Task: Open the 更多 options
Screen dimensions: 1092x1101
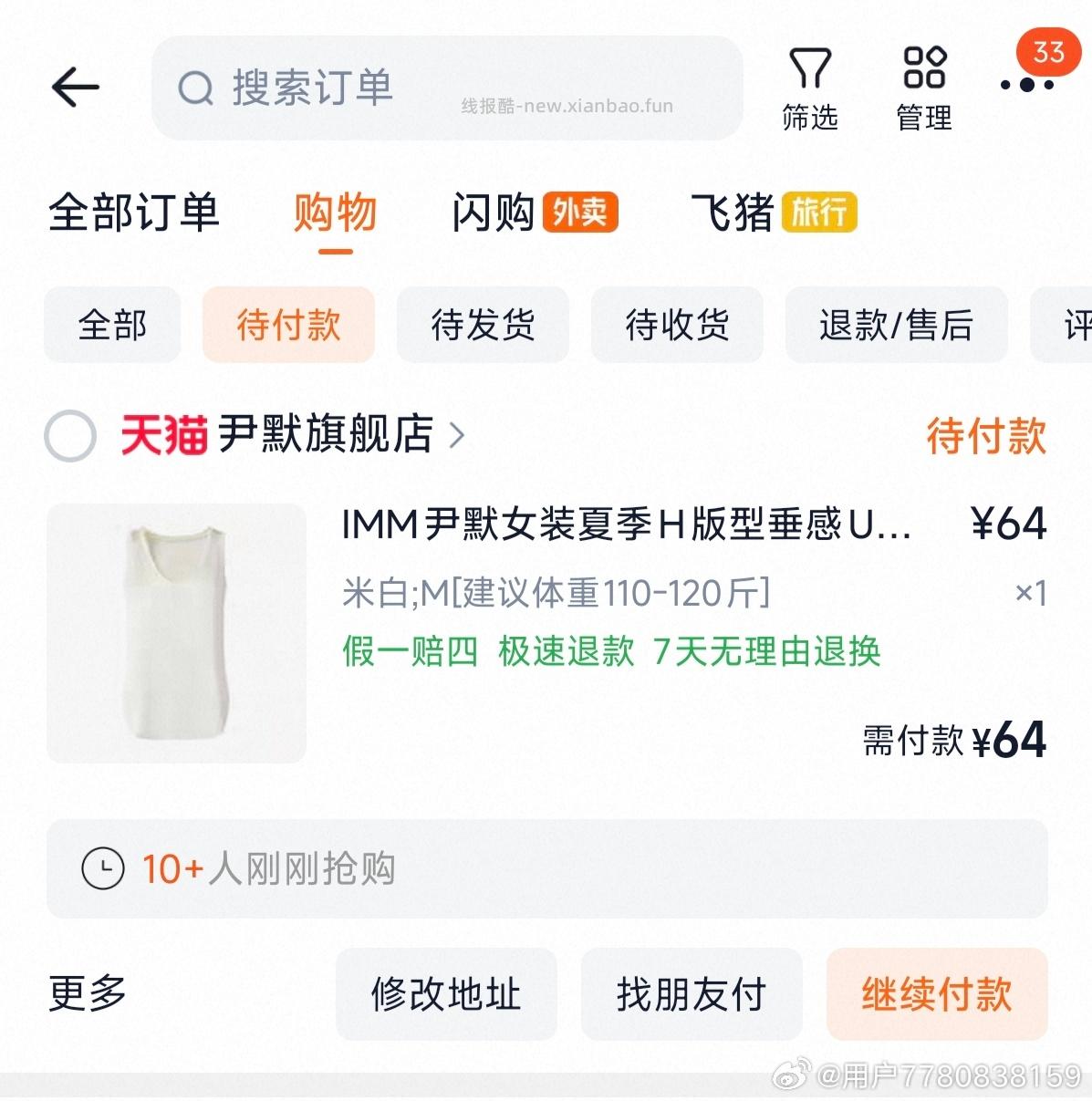Action: point(88,994)
